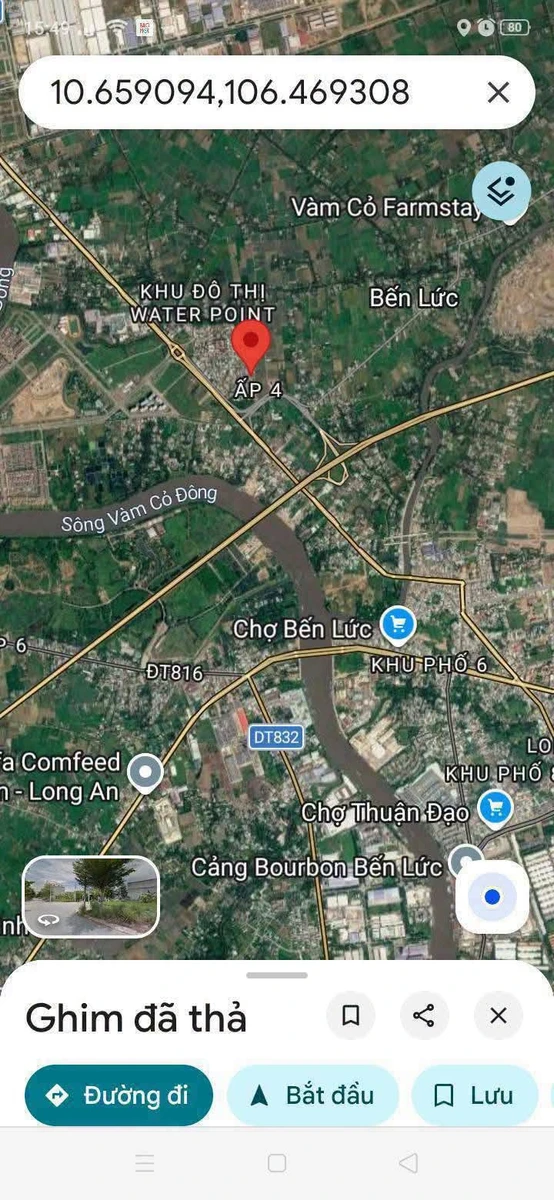Image resolution: width=554 pixels, height=1200 pixels.
Task: Open the map layers selector
Action: pos(501,190)
